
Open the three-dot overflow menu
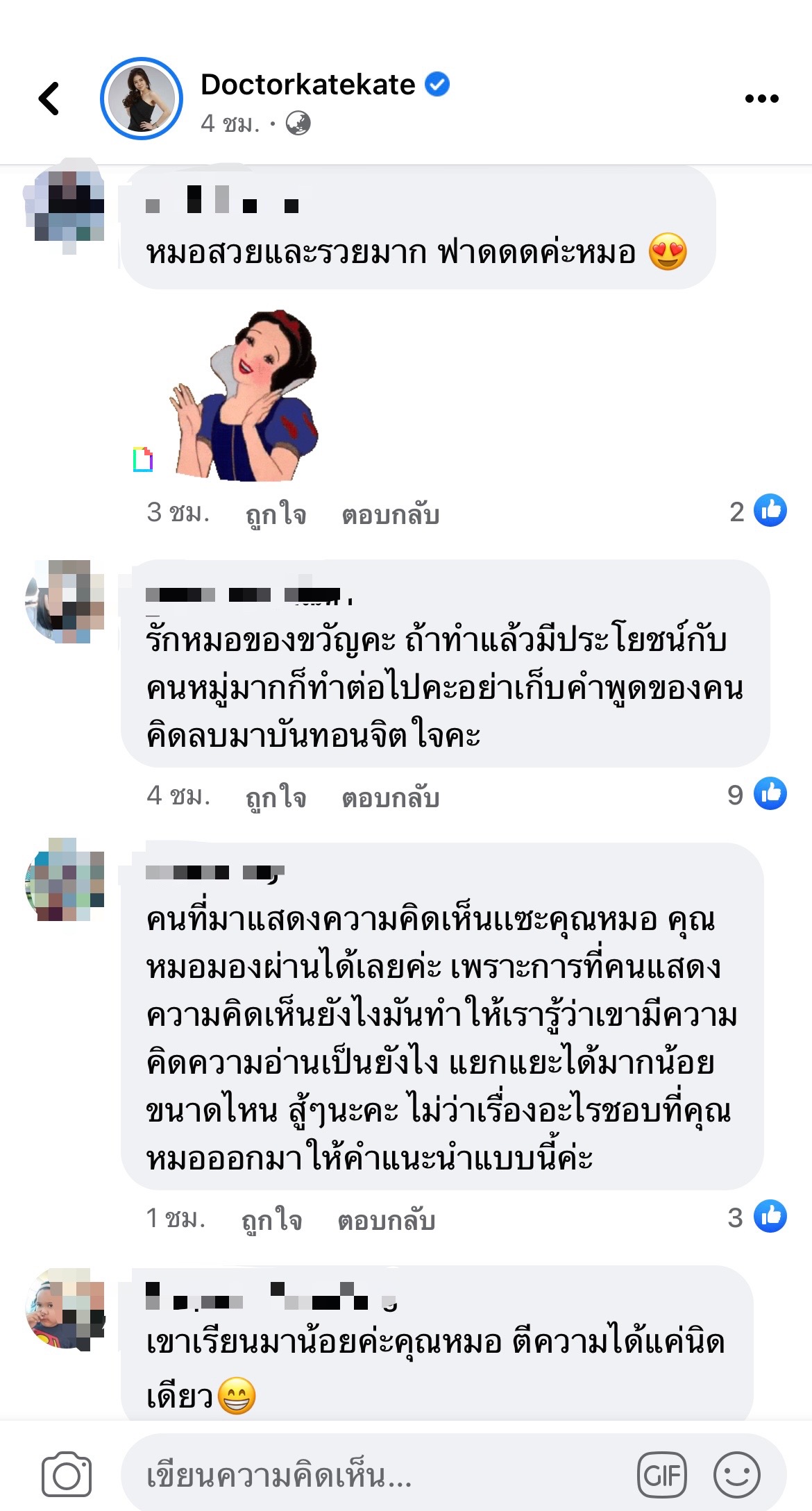click(761, 99)
